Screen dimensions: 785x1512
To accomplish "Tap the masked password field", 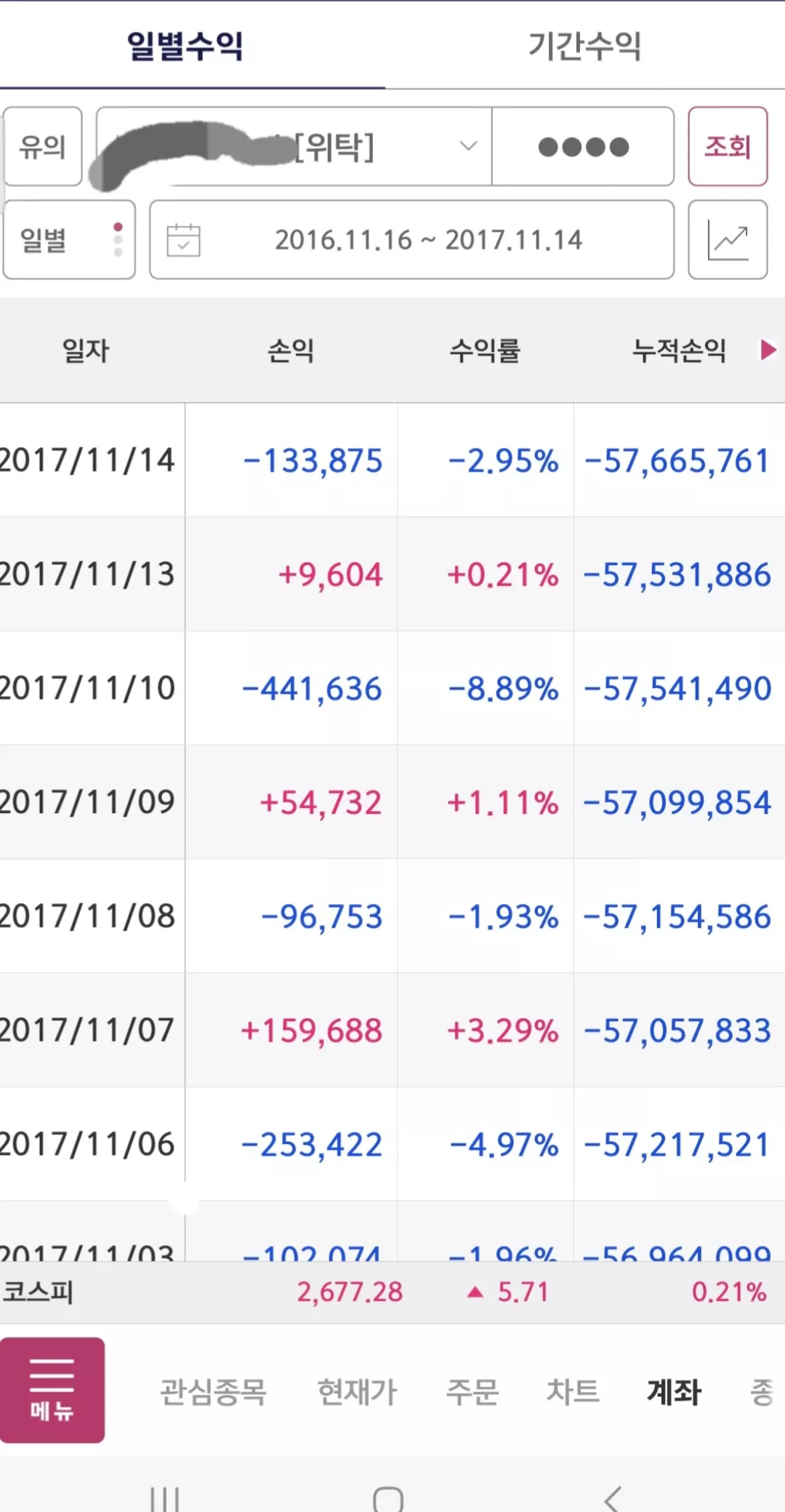I will click(x=583, y=146).
